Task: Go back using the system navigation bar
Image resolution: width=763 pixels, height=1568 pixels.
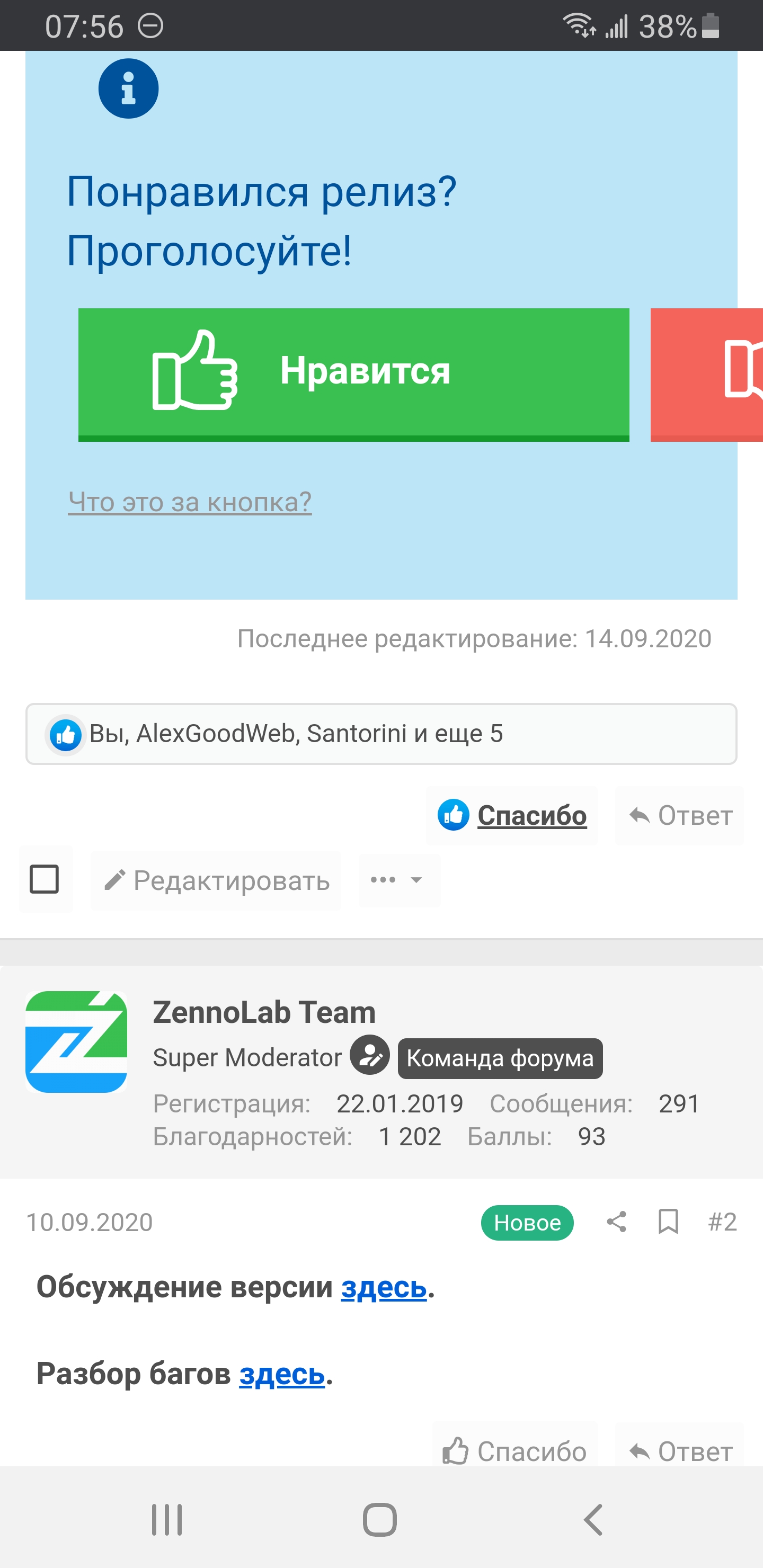Action: coord(593,1520)
